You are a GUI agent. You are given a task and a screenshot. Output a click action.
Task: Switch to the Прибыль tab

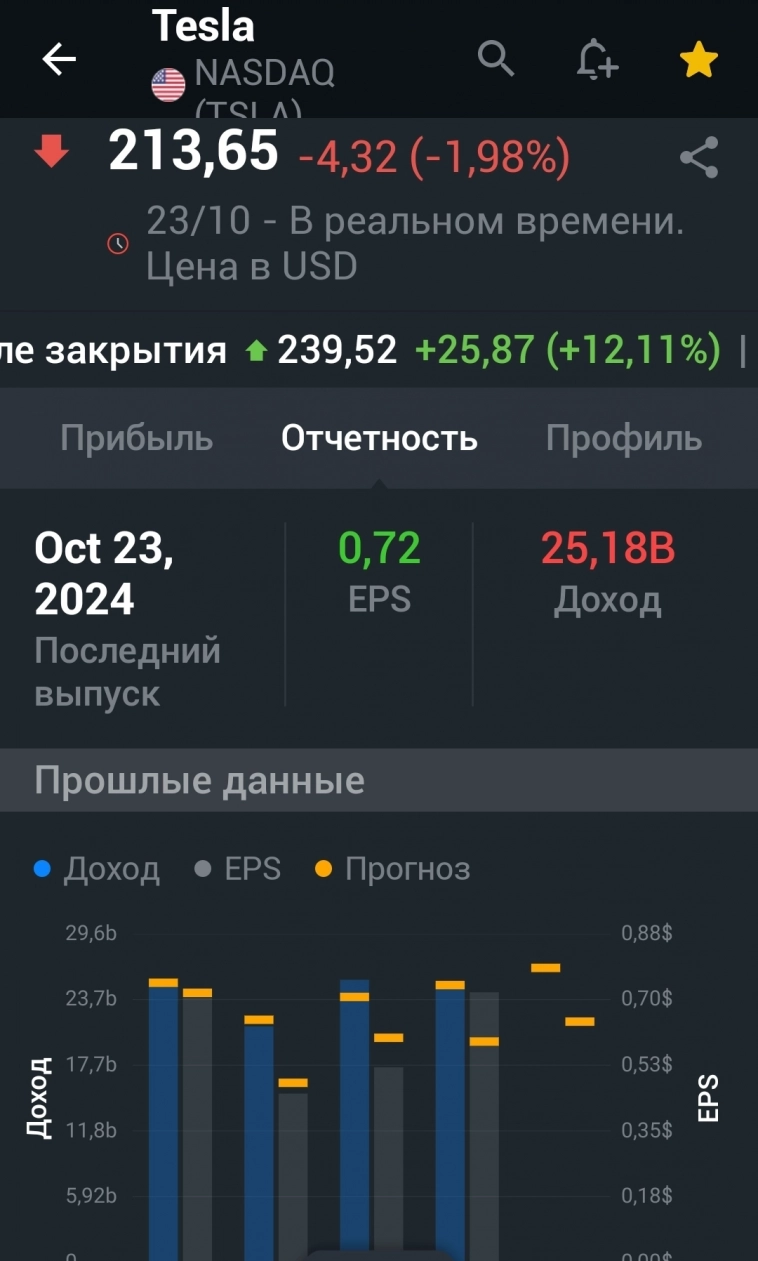click(x=136, y=438)
